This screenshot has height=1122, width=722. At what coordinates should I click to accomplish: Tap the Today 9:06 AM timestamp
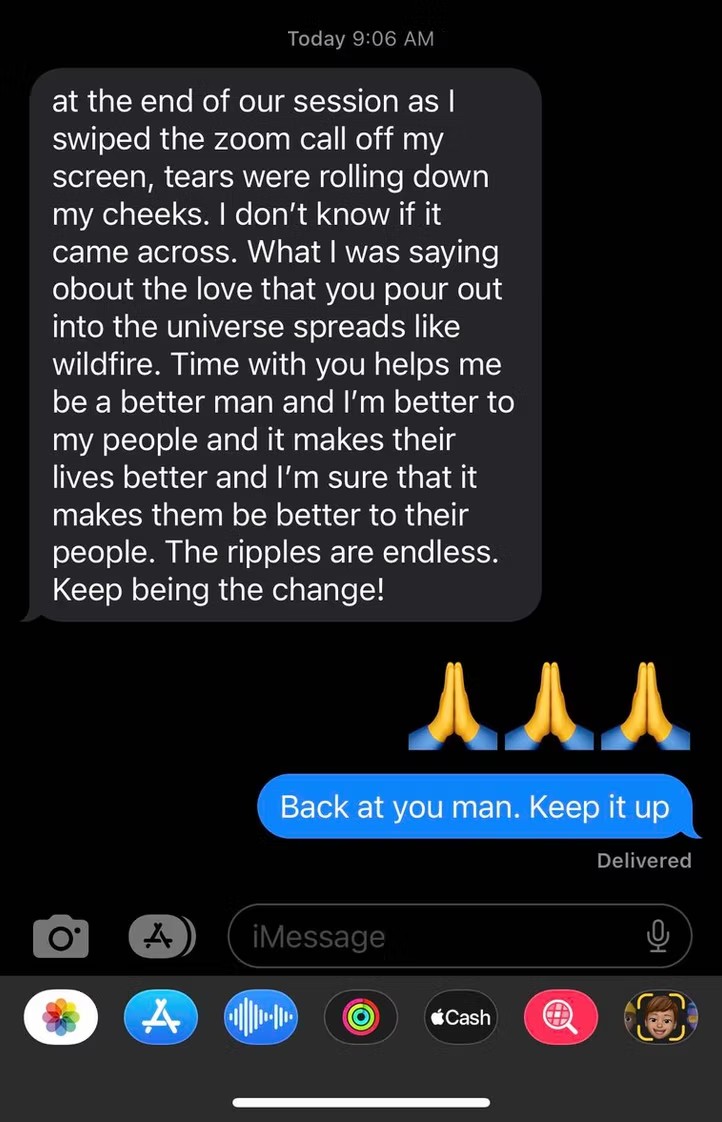point(360,38)
